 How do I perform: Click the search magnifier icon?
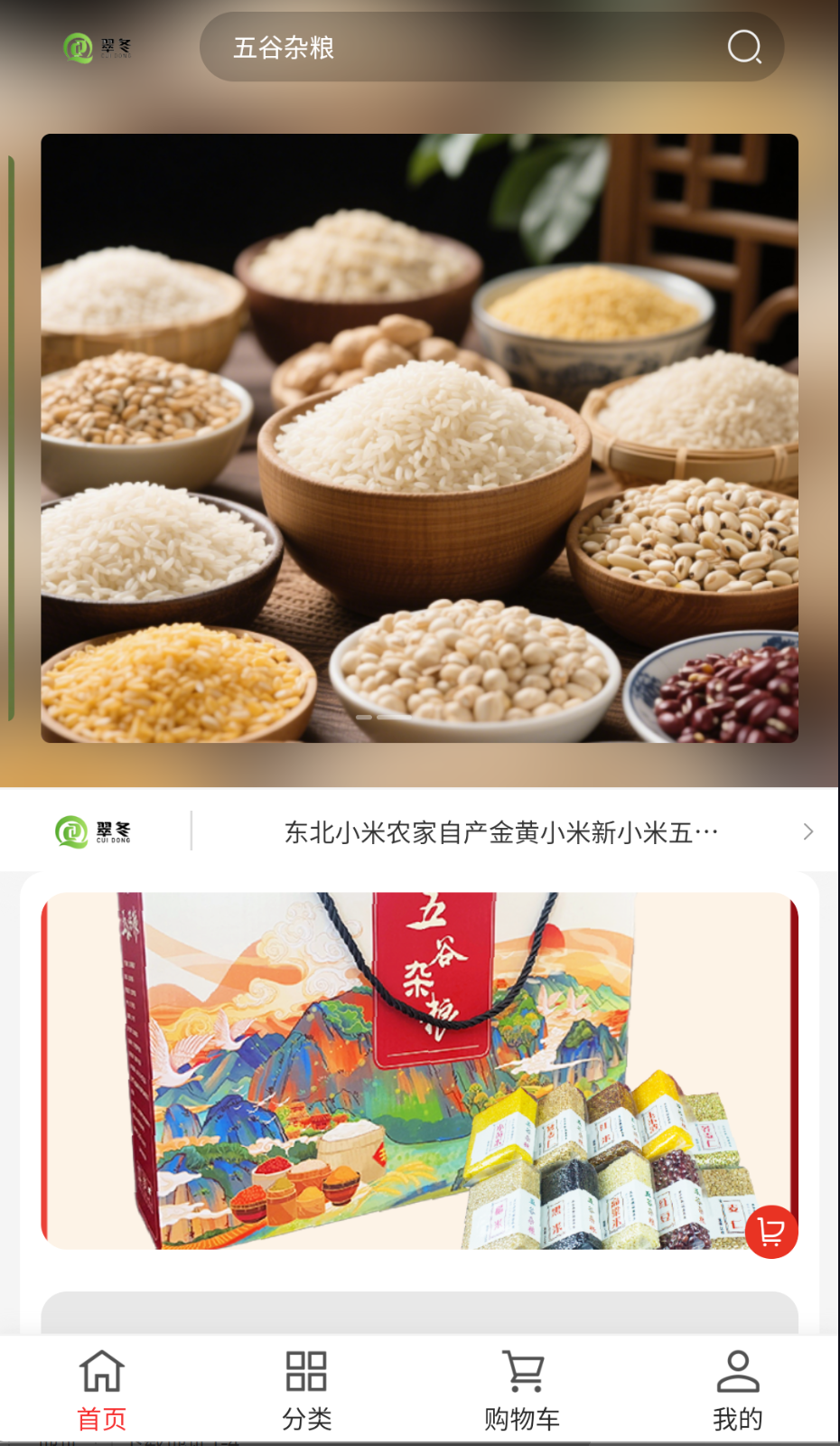tap(743, 47)
